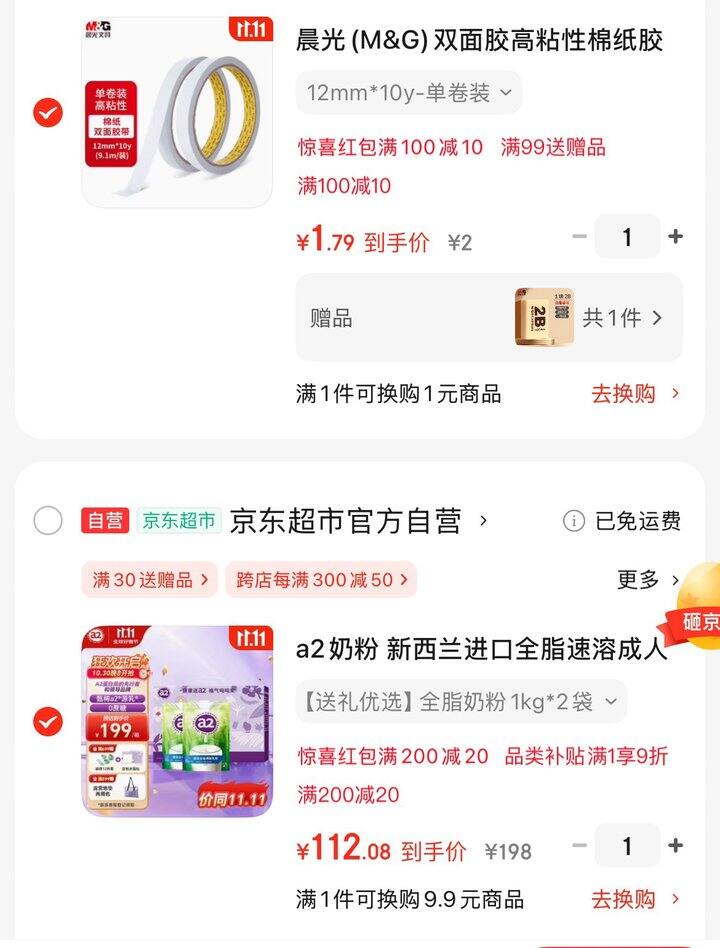Open the 跨店每满300减50 promotion chip
Image resolution: width=720 pixels, height=948 pixels.
point(321,579)
